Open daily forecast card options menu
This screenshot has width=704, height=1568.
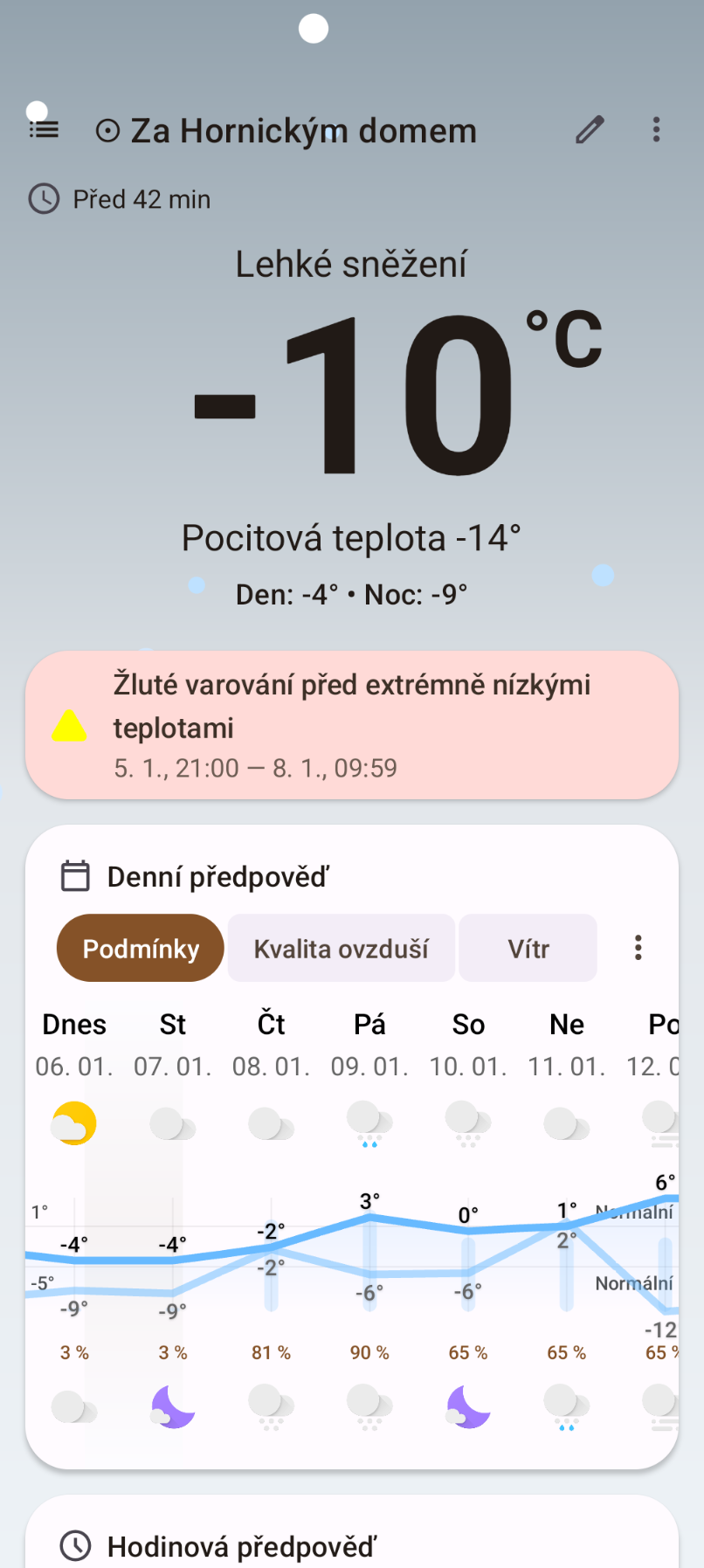click(x=638, y=948)
